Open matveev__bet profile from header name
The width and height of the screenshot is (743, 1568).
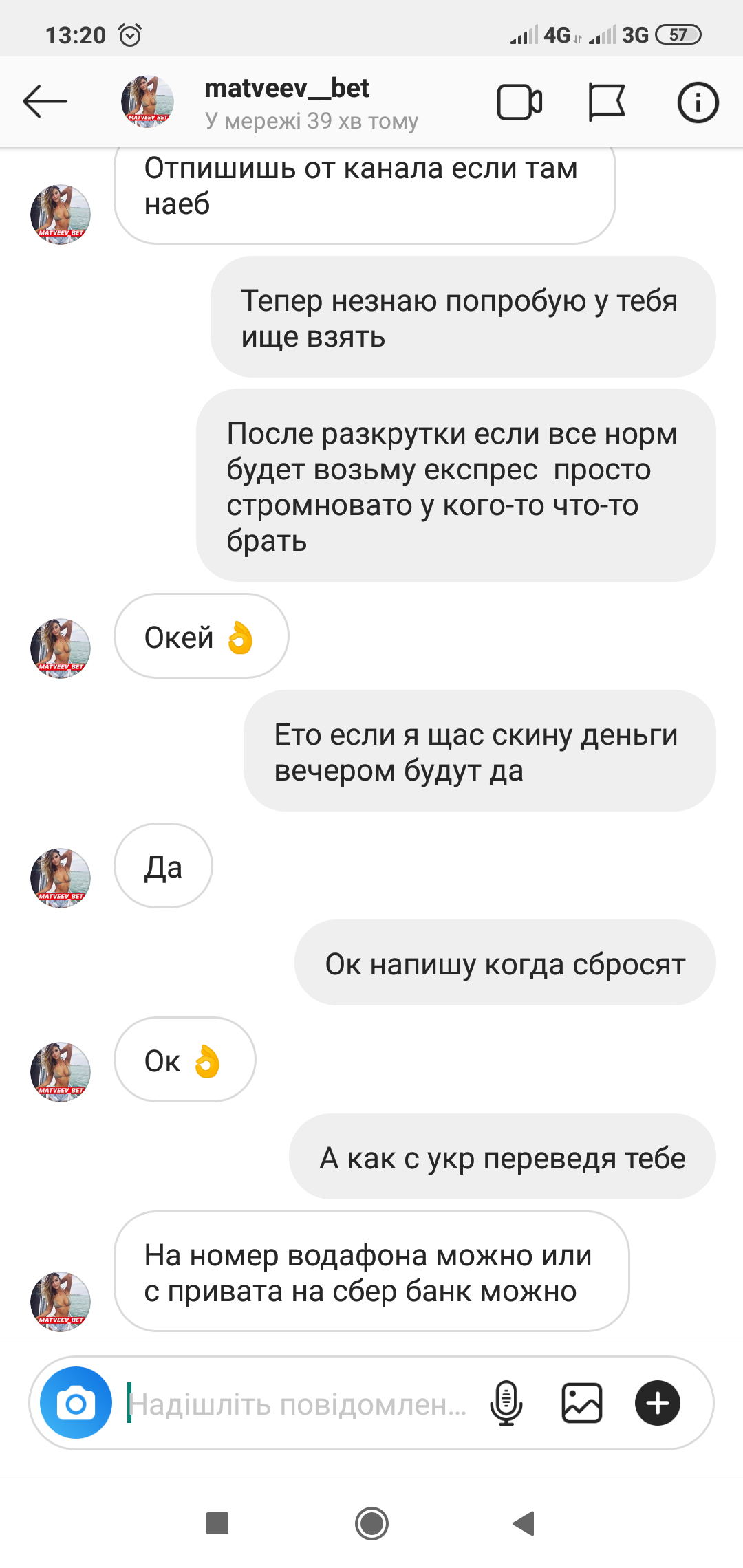[x=287, y=88]
